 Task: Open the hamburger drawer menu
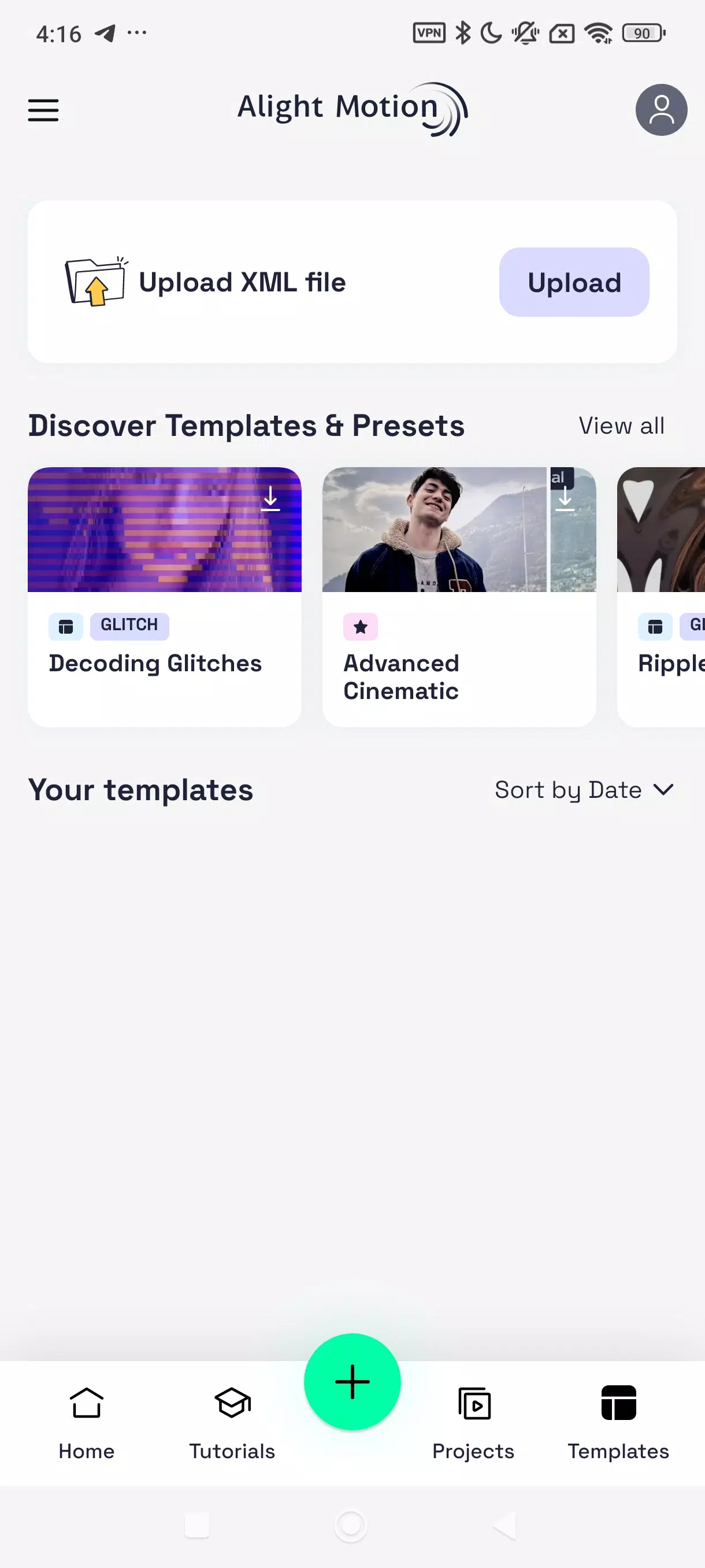coord(43,110)
